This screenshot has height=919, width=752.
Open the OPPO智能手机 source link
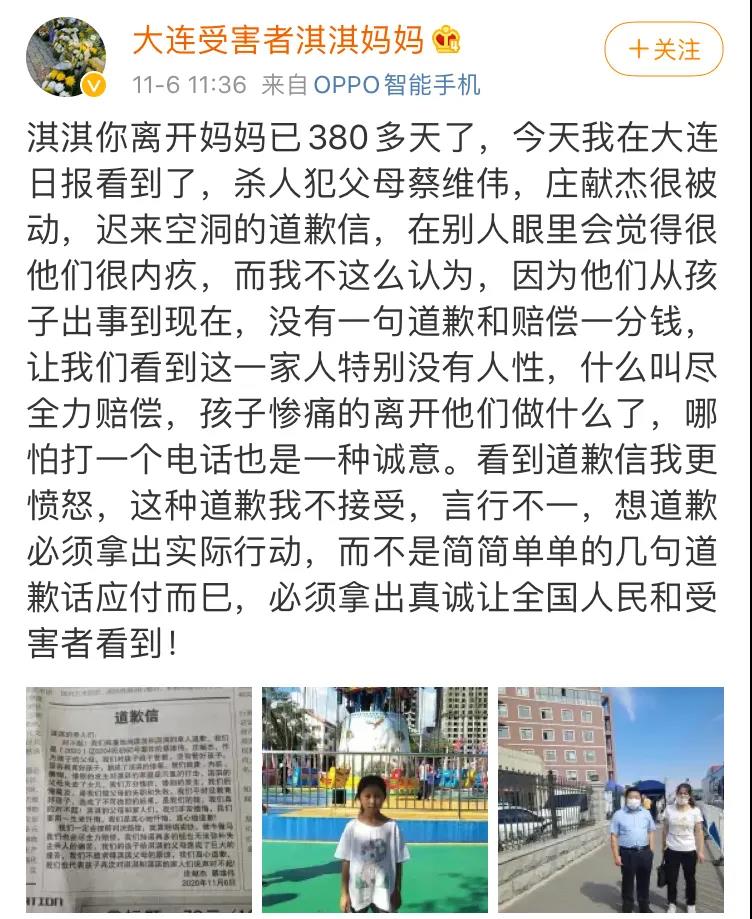pyautogui.click(x=397, y=84)
